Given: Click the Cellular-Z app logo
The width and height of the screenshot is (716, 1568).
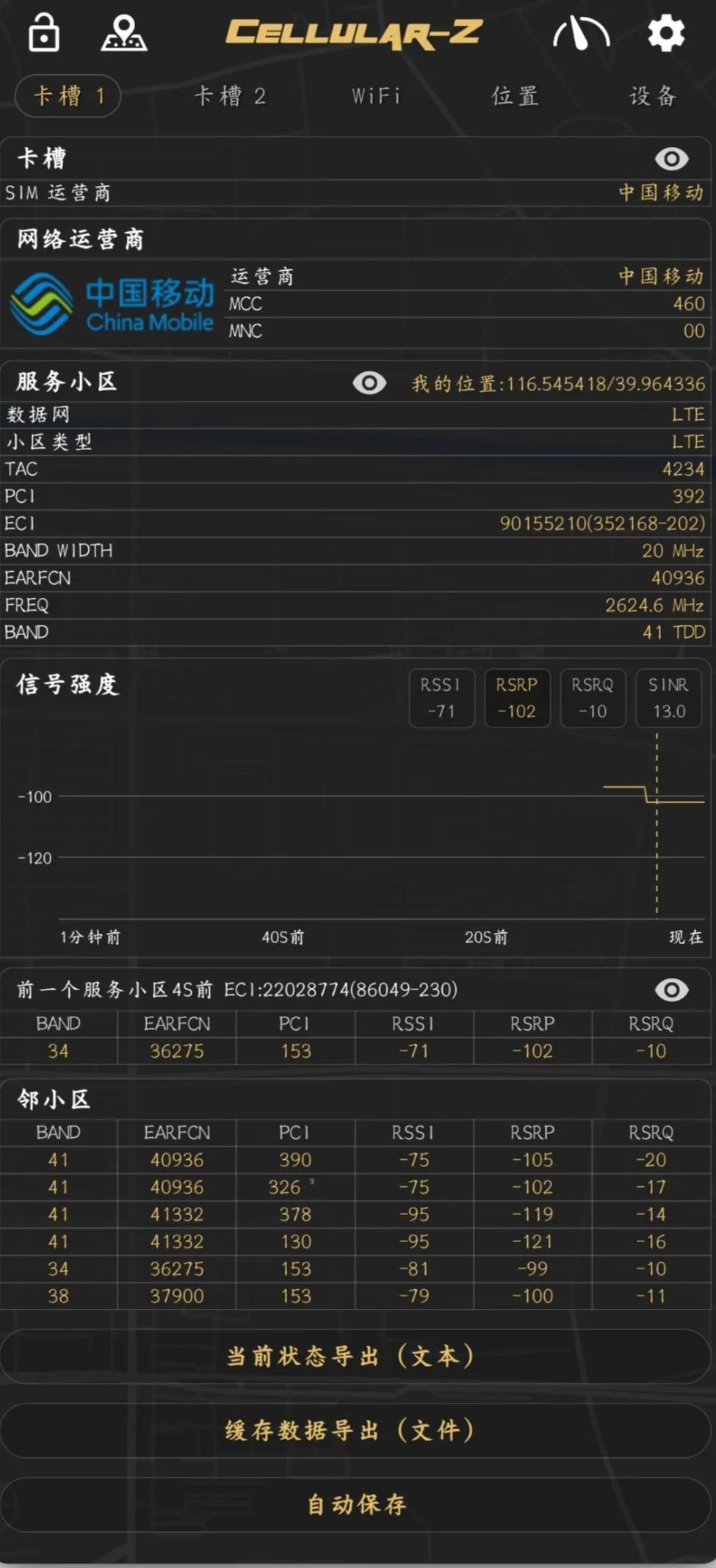Looking at the screenshot, I should tap(355, 32).
